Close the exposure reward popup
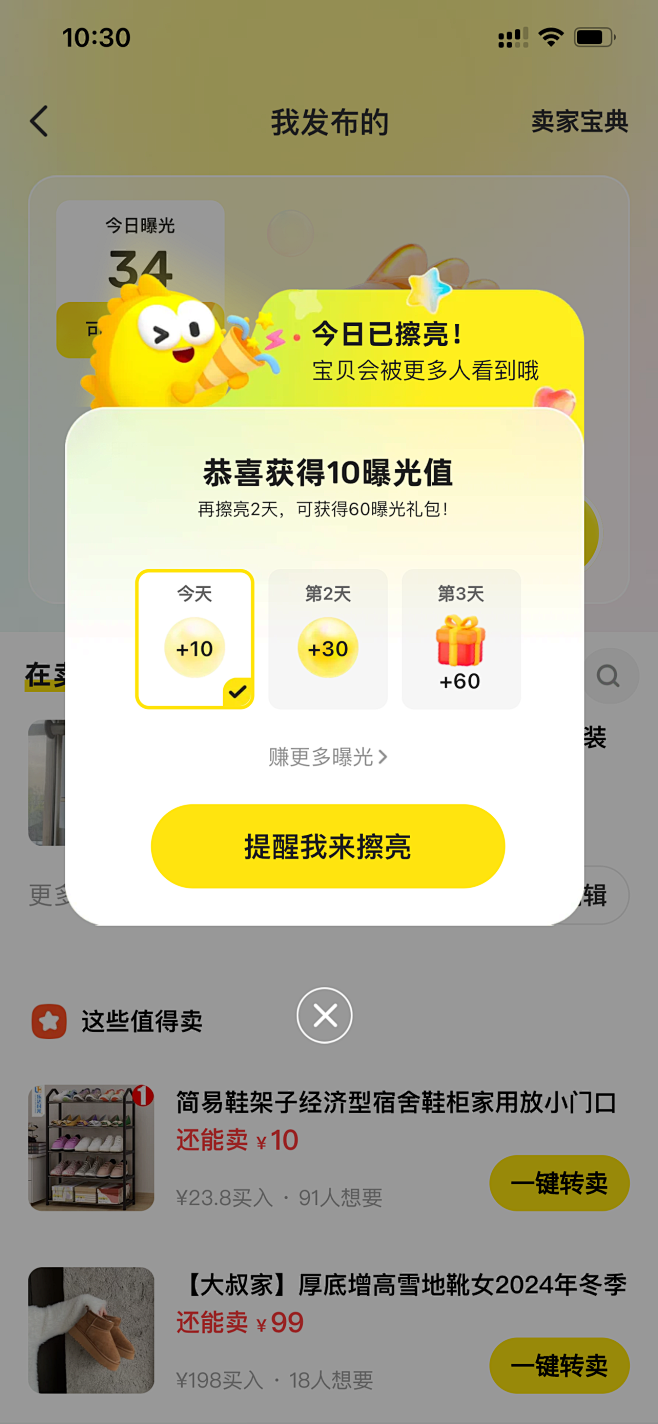The image size is (658, 1424). coord(325,1016)
